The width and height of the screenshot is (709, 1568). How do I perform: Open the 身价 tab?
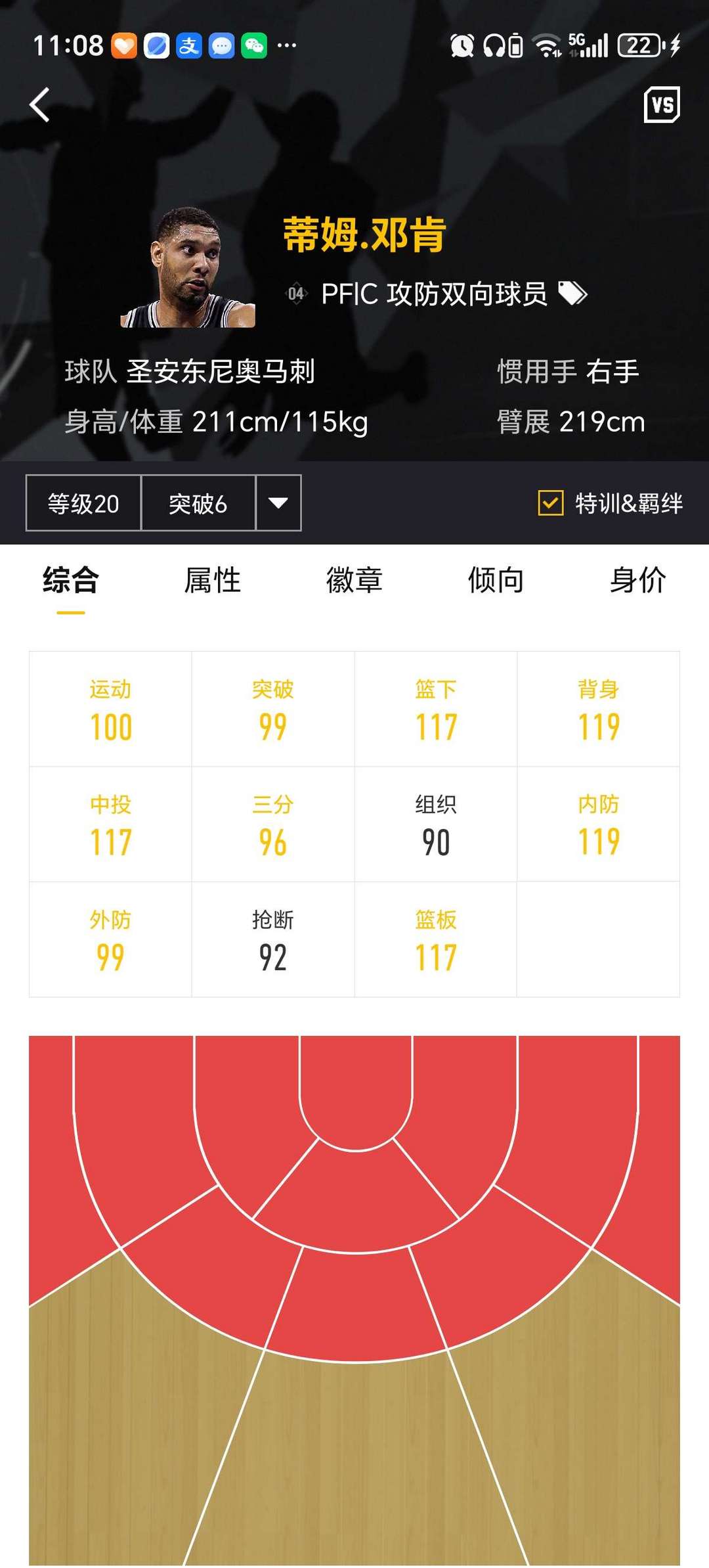pos(637,580)
